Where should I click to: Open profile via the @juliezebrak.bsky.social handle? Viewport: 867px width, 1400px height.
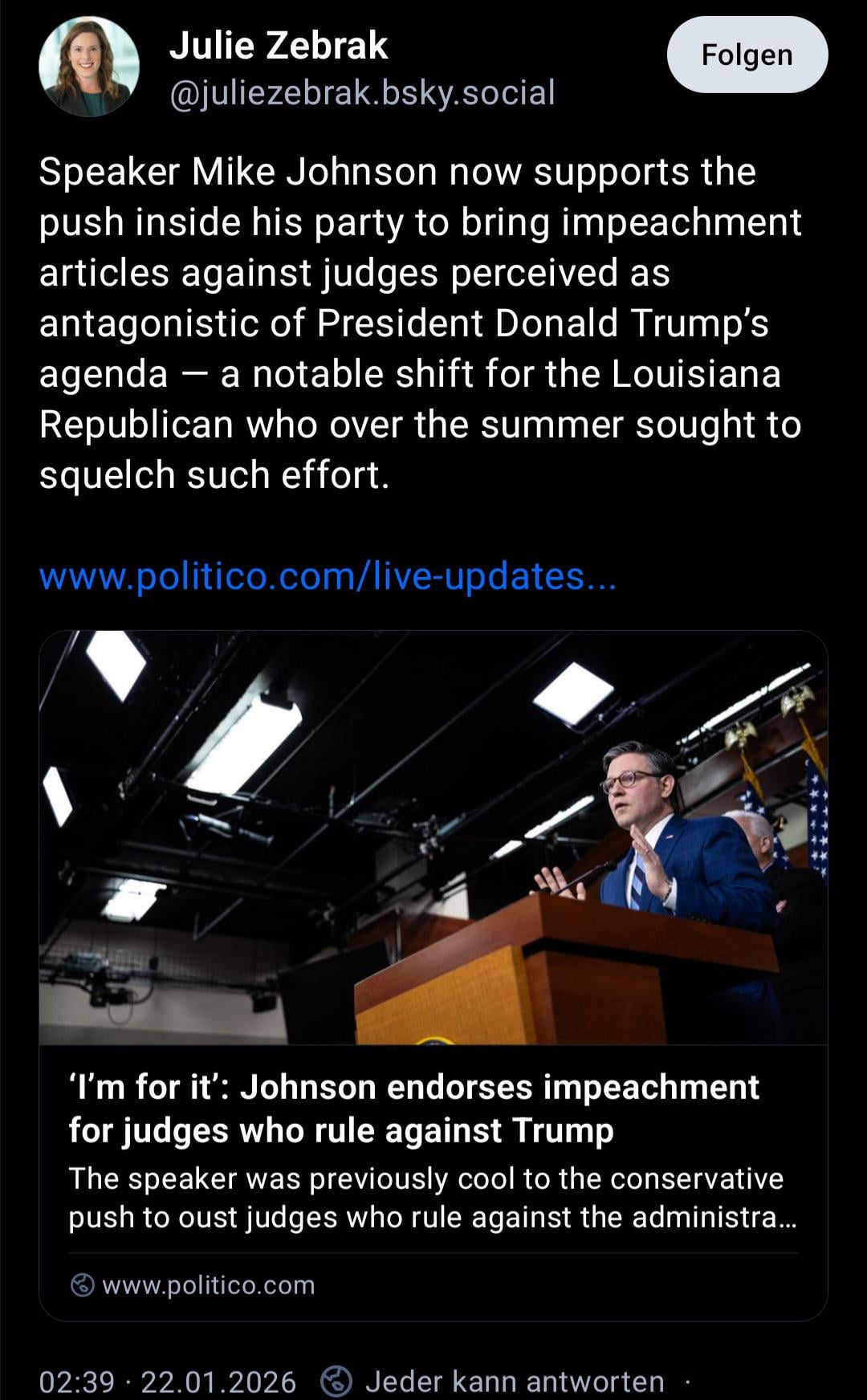(x=362, y=93)
